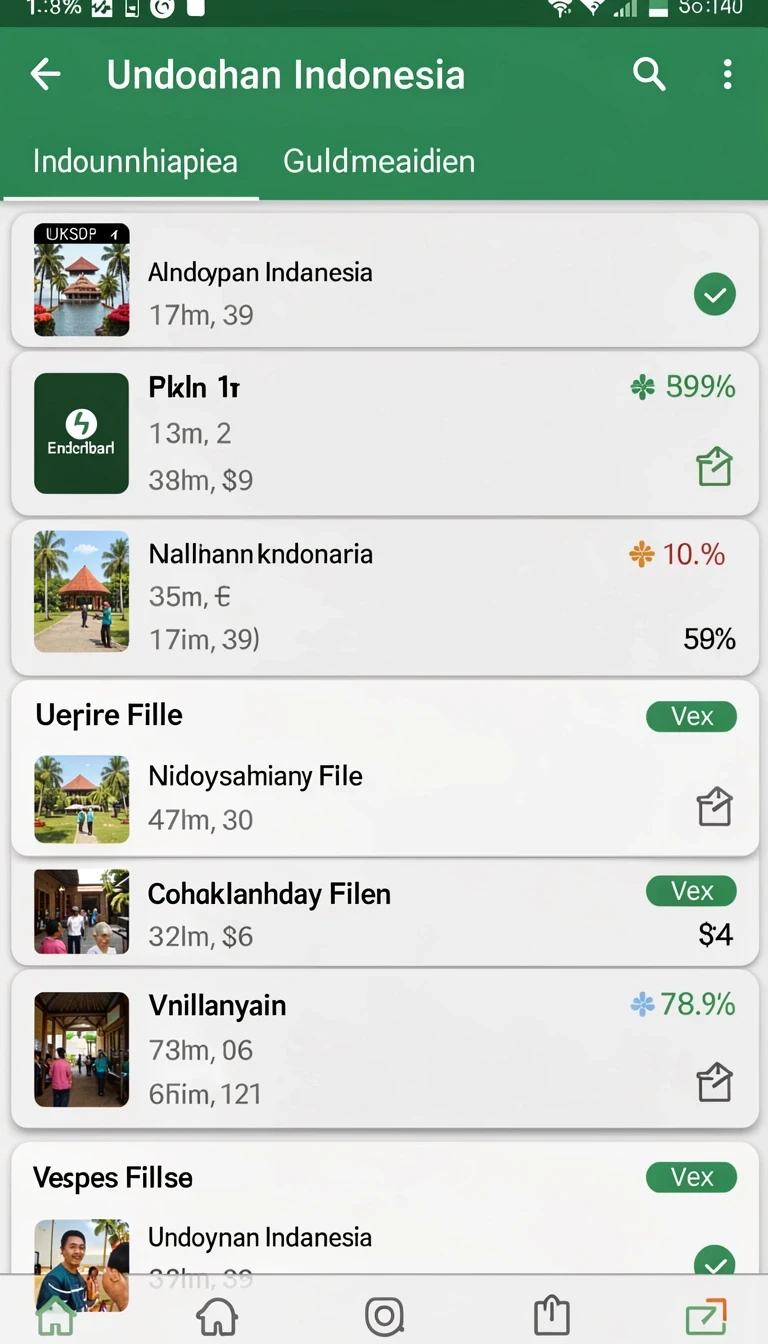Tap the Vex button beside Vespes Fillse
This screenshot has height=1344, width=768.
(691, 1177)
